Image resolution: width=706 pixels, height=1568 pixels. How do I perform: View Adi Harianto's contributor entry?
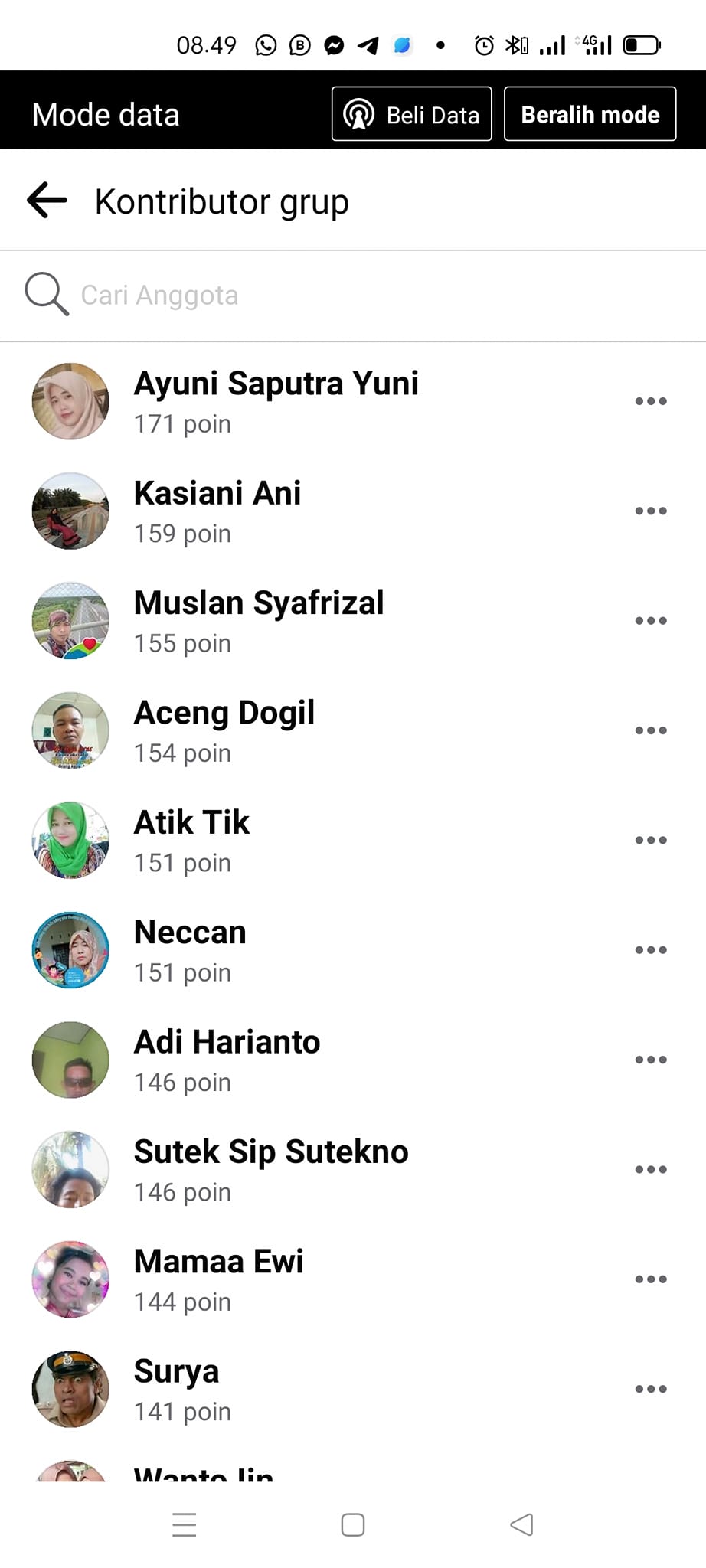point(227,1043)
